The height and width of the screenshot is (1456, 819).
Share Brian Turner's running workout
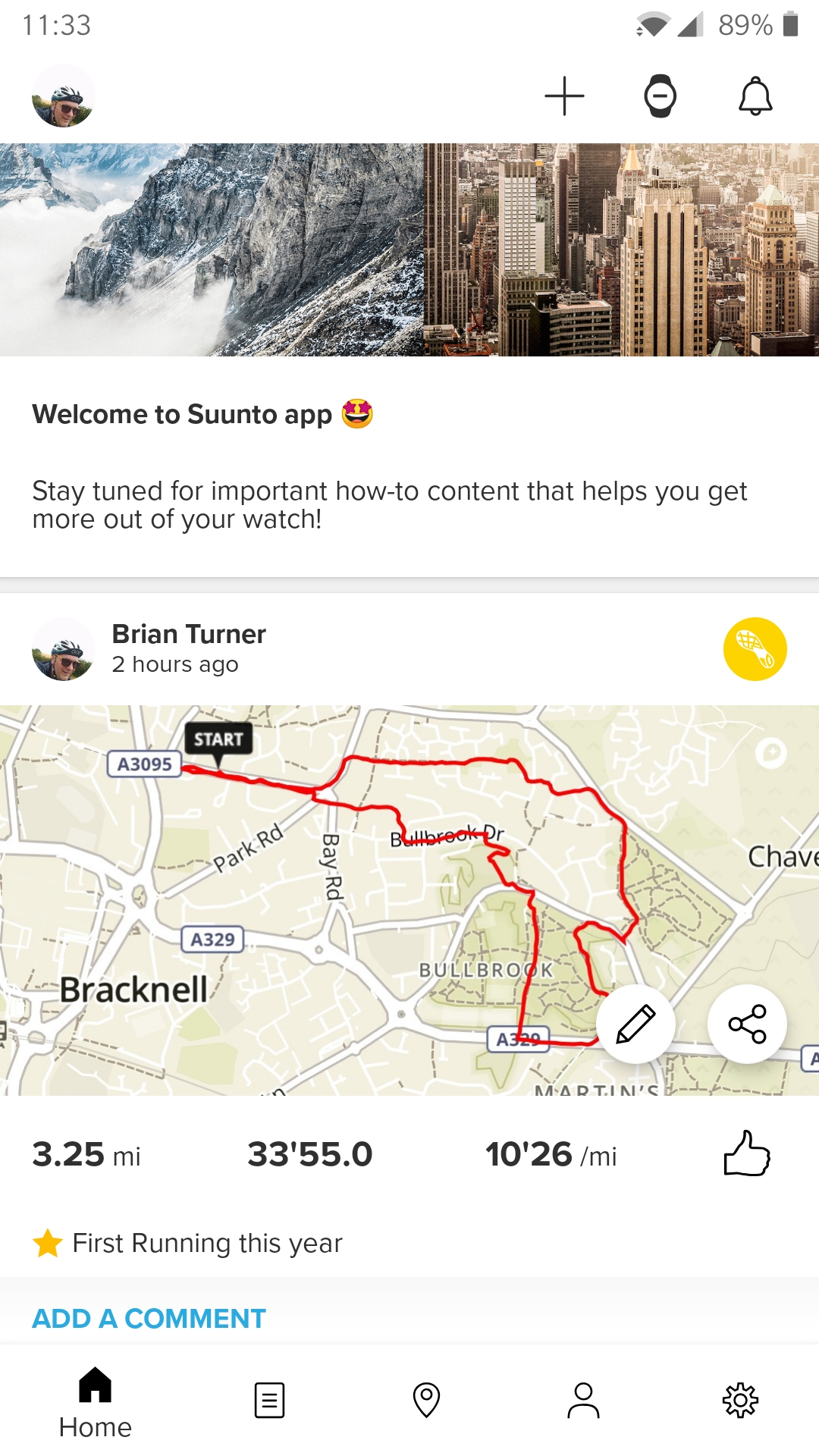[747, 1025]
